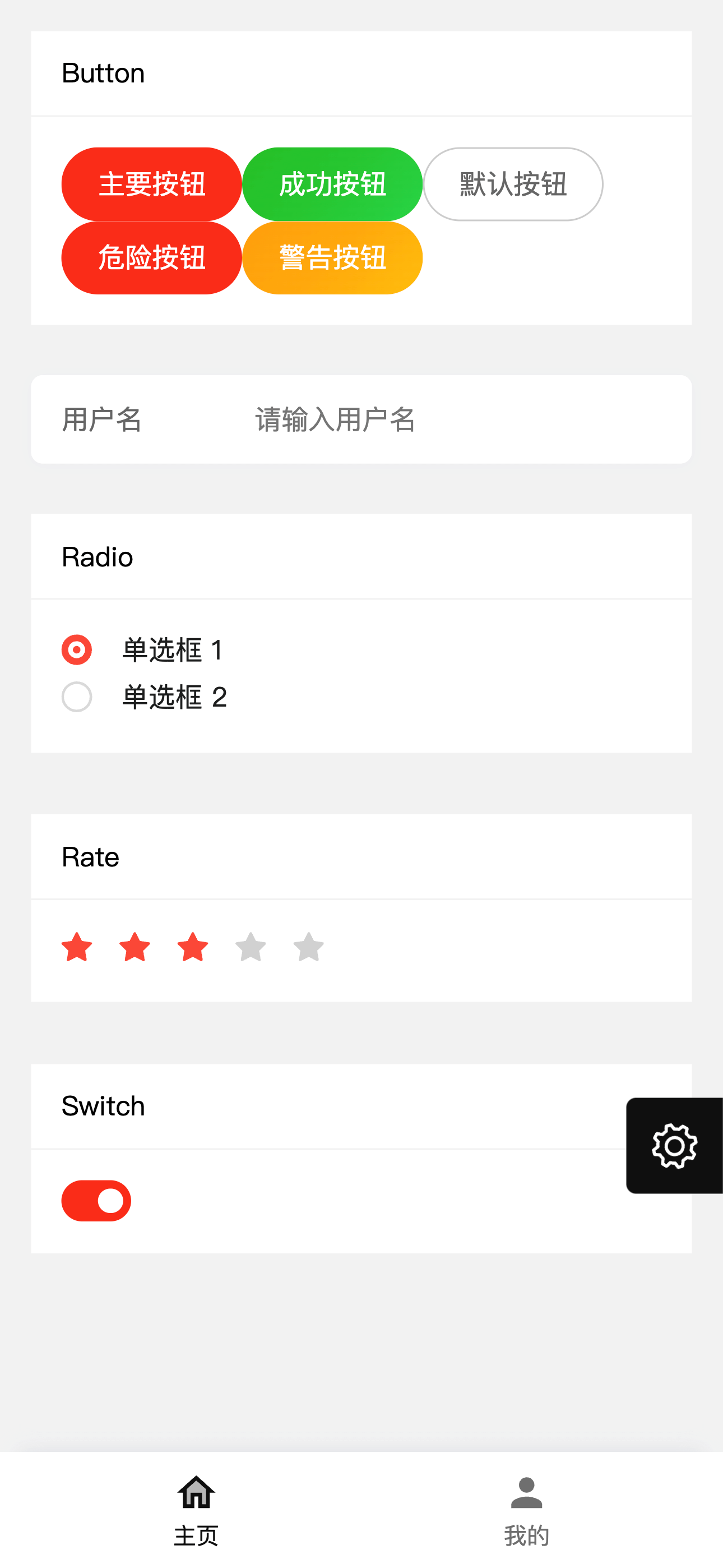
Task: Rate four stars
Action: coord(251,947)
